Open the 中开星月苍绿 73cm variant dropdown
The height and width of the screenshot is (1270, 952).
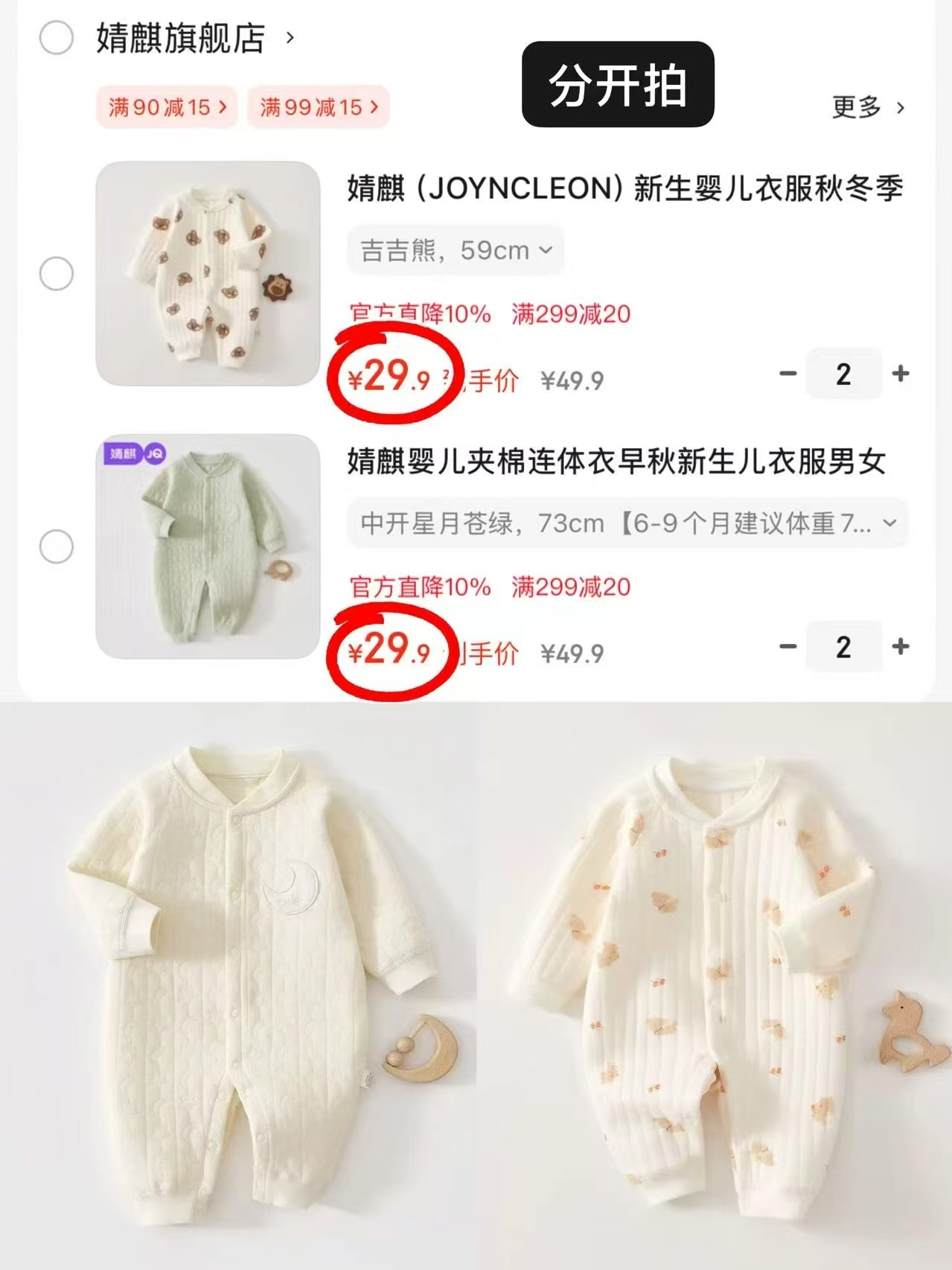click(x=625, y=523)
